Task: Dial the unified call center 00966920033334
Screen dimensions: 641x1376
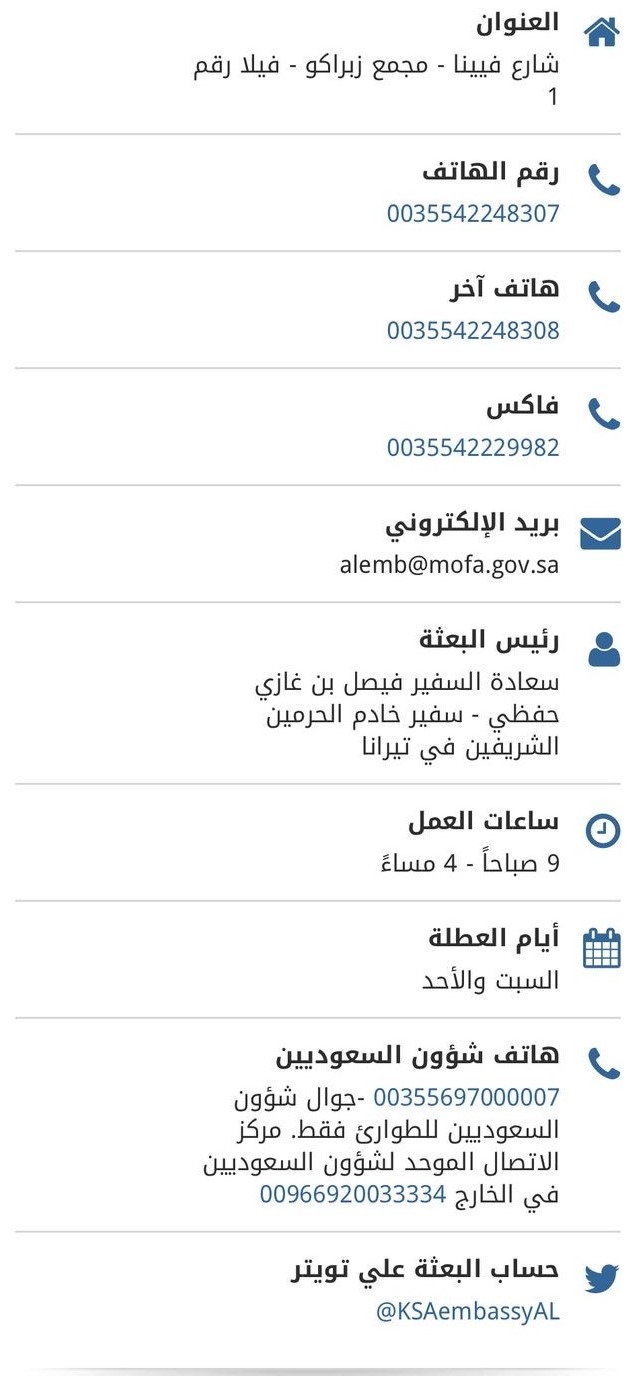Action: coord(352,1194)
